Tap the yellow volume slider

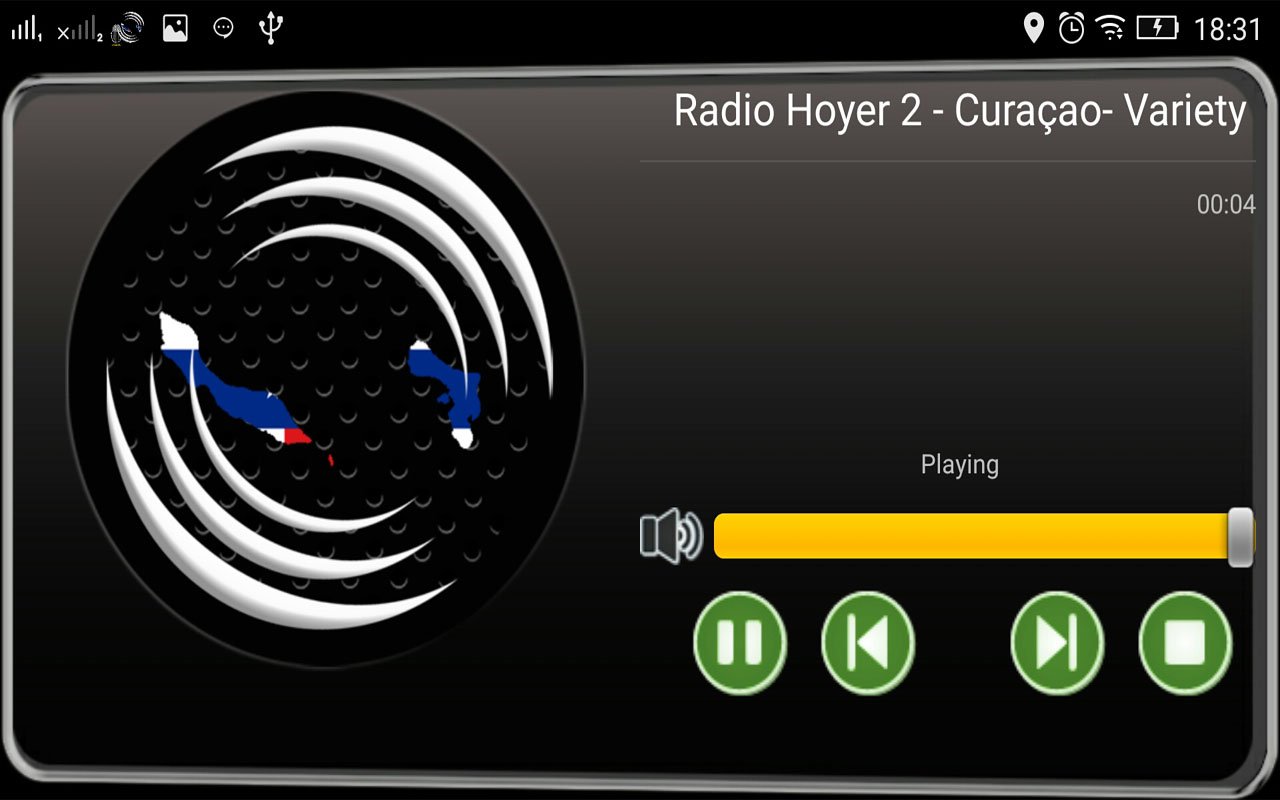click(x=970, y=536)
